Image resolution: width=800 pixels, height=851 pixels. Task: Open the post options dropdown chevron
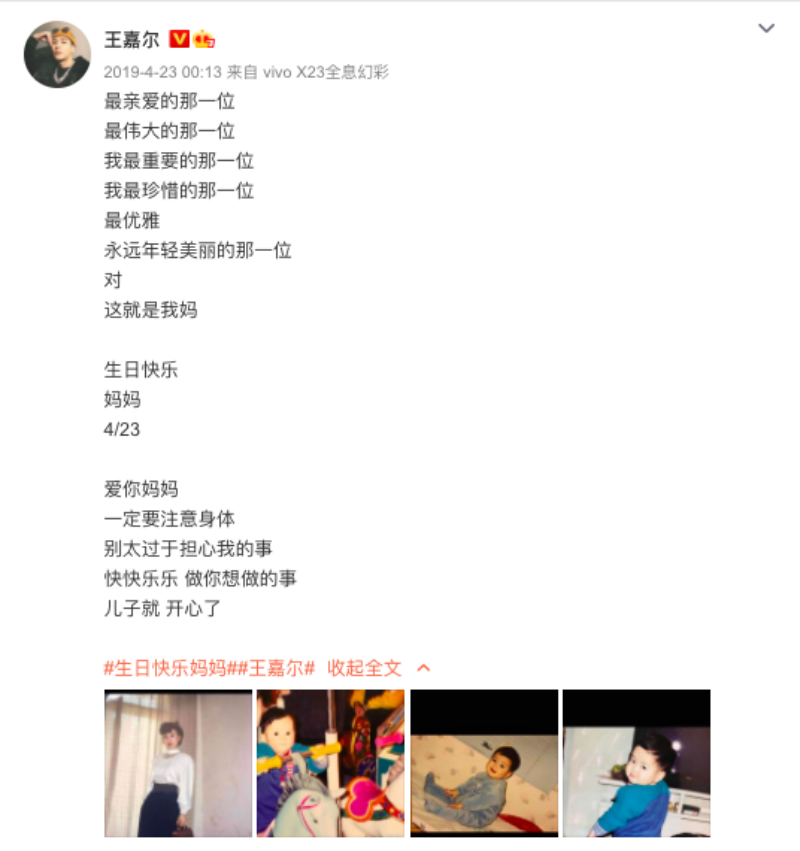point(766,28)
